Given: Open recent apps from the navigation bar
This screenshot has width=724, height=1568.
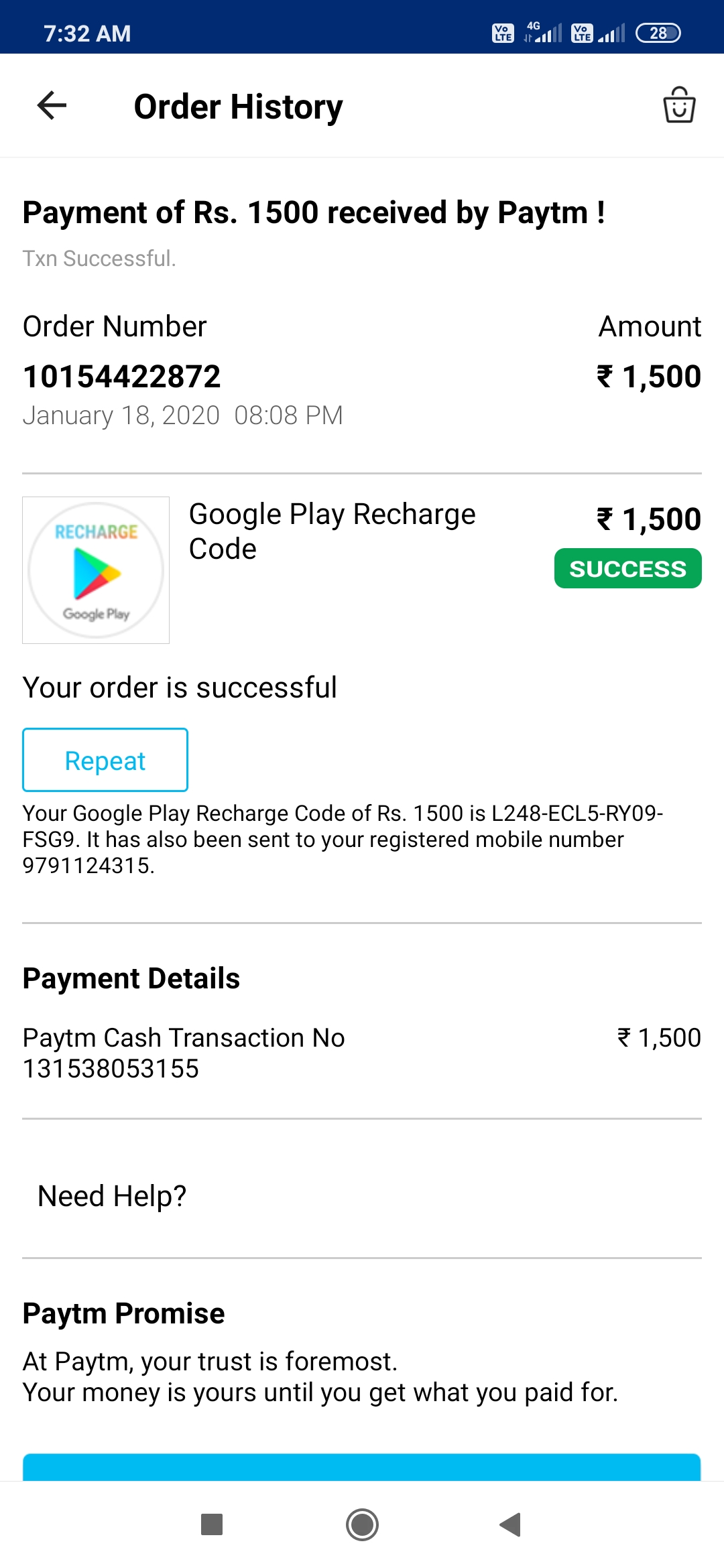Looking at the screenshot, I should 212,1524.
